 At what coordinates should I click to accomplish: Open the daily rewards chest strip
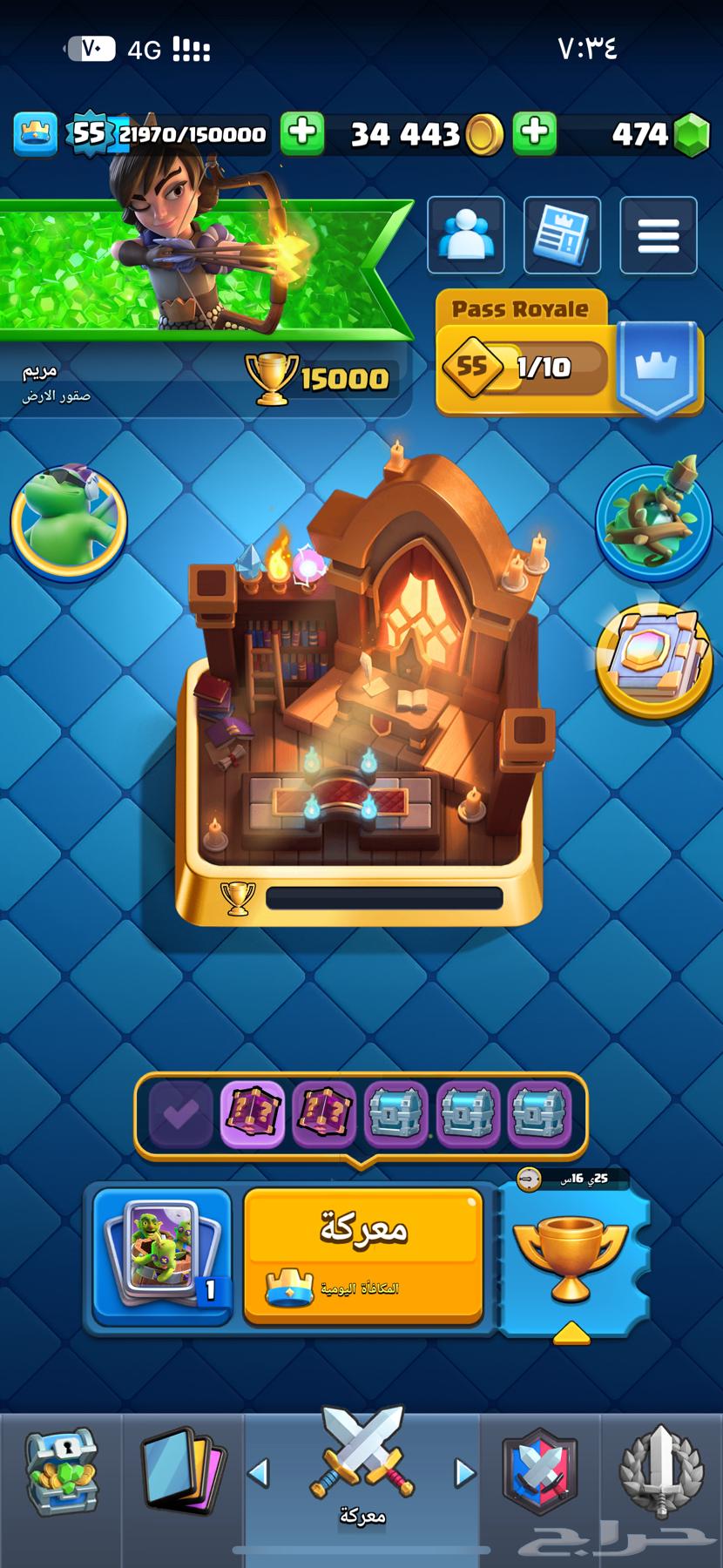(x=361, y=1114)
